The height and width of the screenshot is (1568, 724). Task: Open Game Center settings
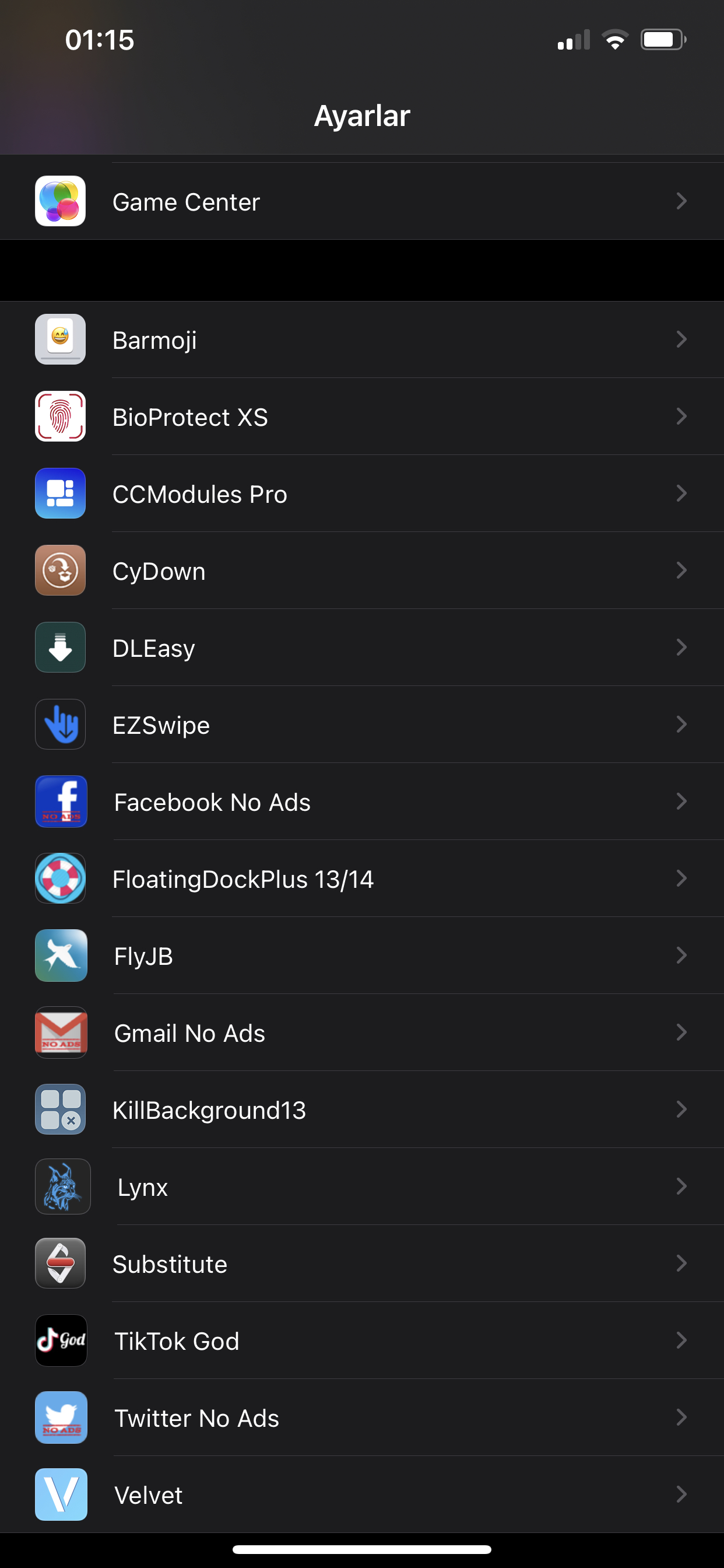[362, 201]
